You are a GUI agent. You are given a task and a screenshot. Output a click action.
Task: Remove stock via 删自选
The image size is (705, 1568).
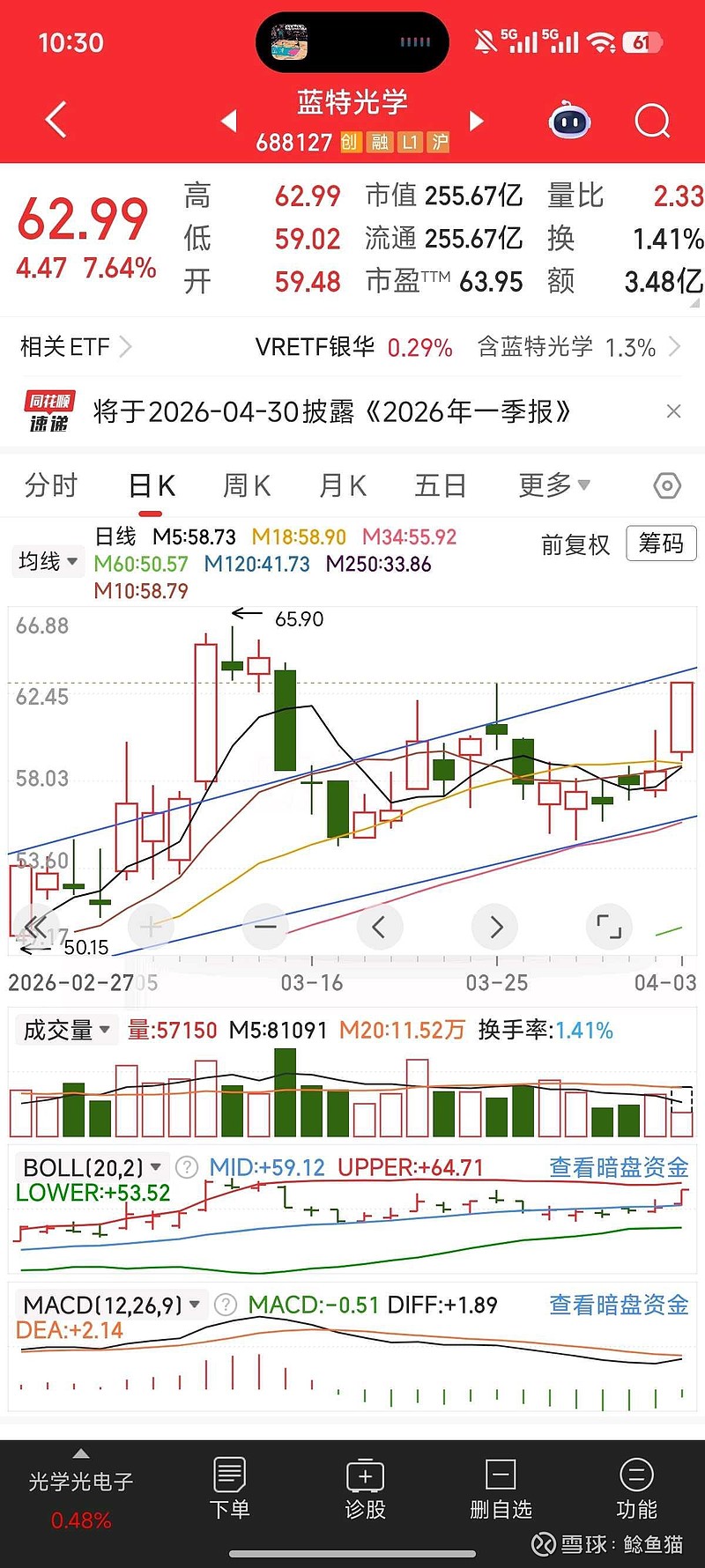tap(501, 1489)
